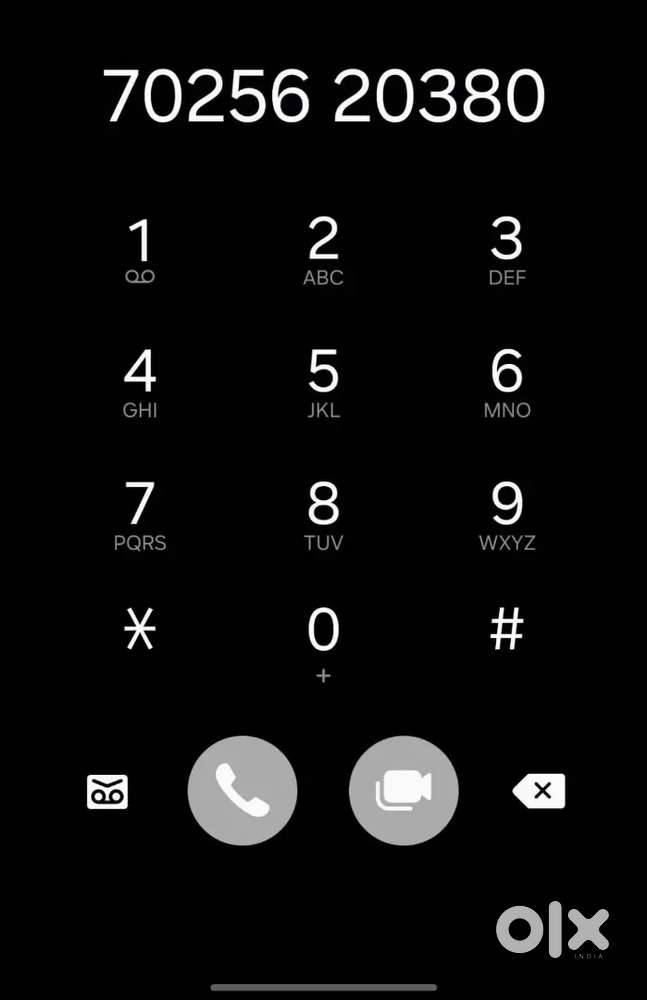Tap the digit 1 key

(140, 251)
